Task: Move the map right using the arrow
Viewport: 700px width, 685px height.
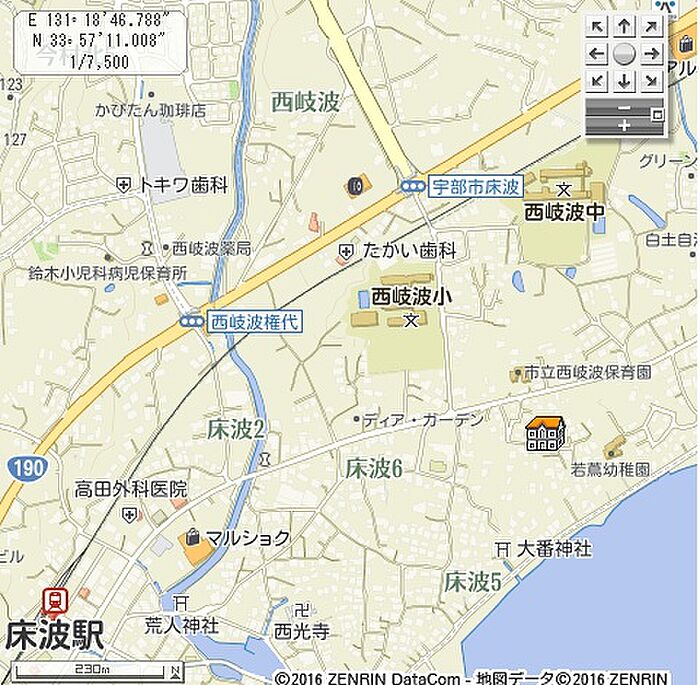Action: pyautogui.click(x=651, y=54)
